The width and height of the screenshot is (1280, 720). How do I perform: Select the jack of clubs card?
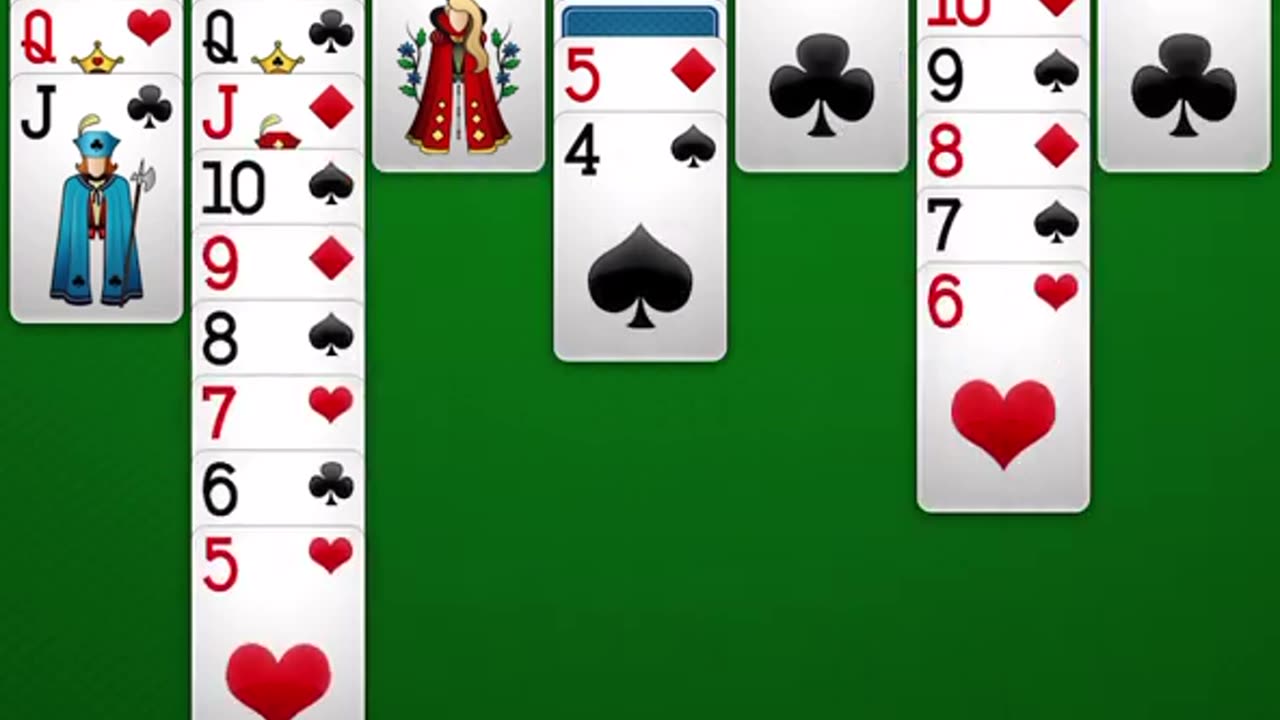pos(96,200)
